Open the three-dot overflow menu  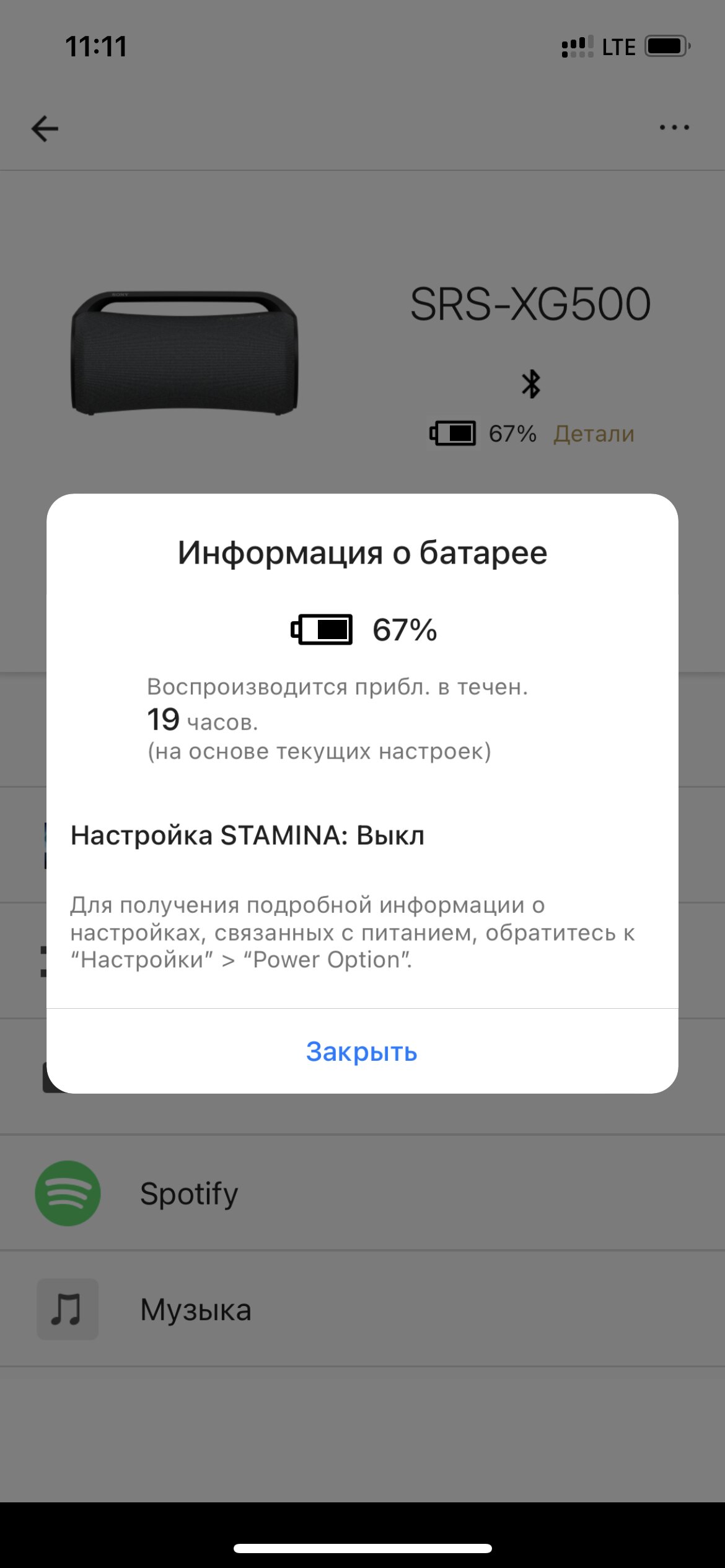coord(674,128)
